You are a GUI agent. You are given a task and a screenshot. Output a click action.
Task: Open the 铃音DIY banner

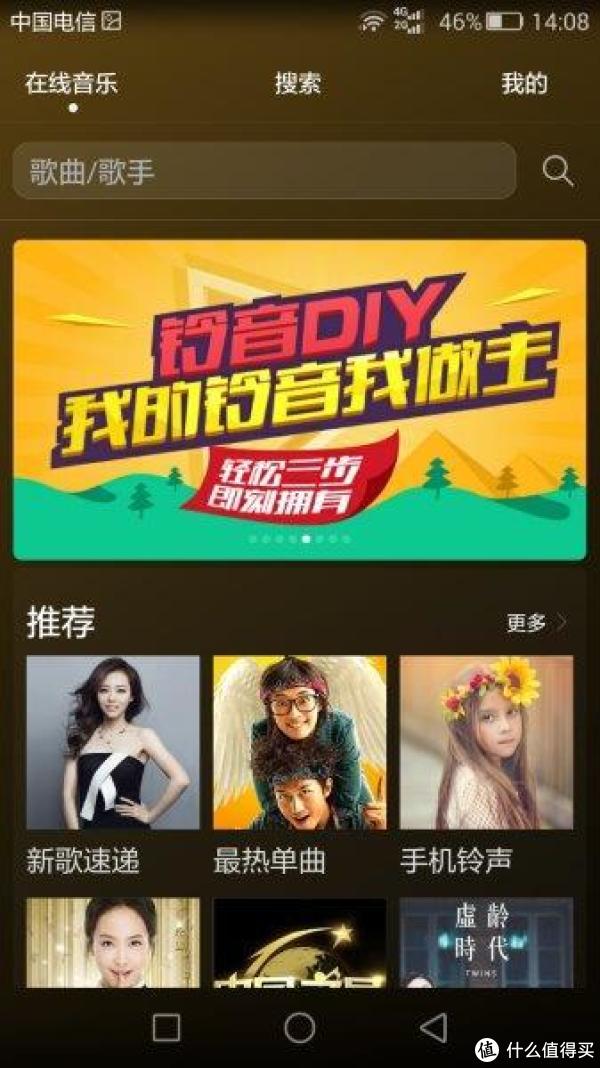299,399
